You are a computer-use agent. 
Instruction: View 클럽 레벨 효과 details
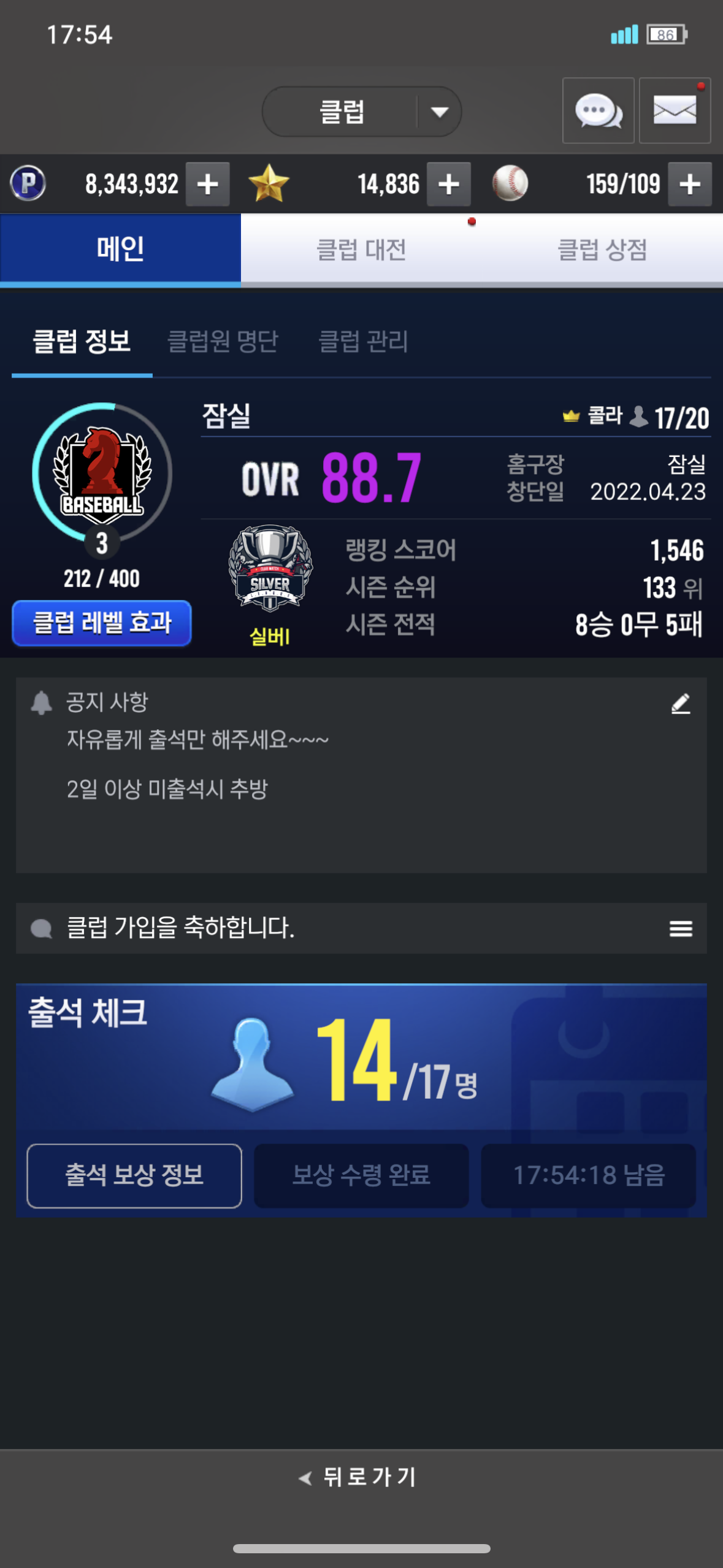pos(102,623)
